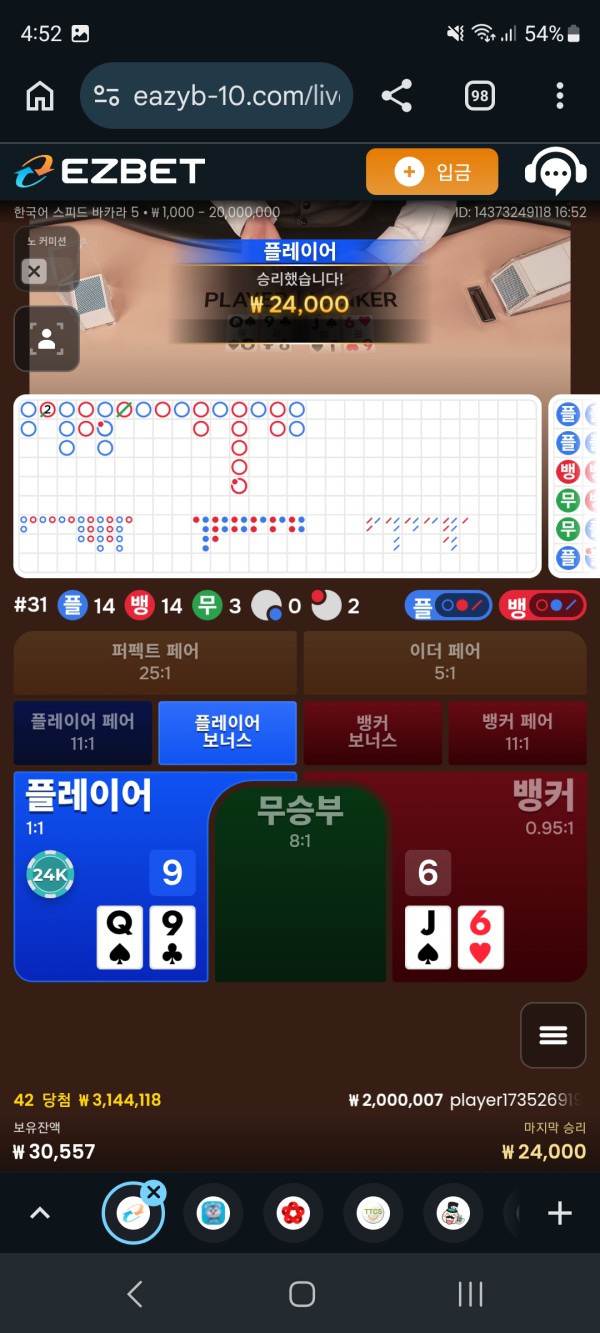Share the current page
The image size is (600, 1333).
point(397,96)
